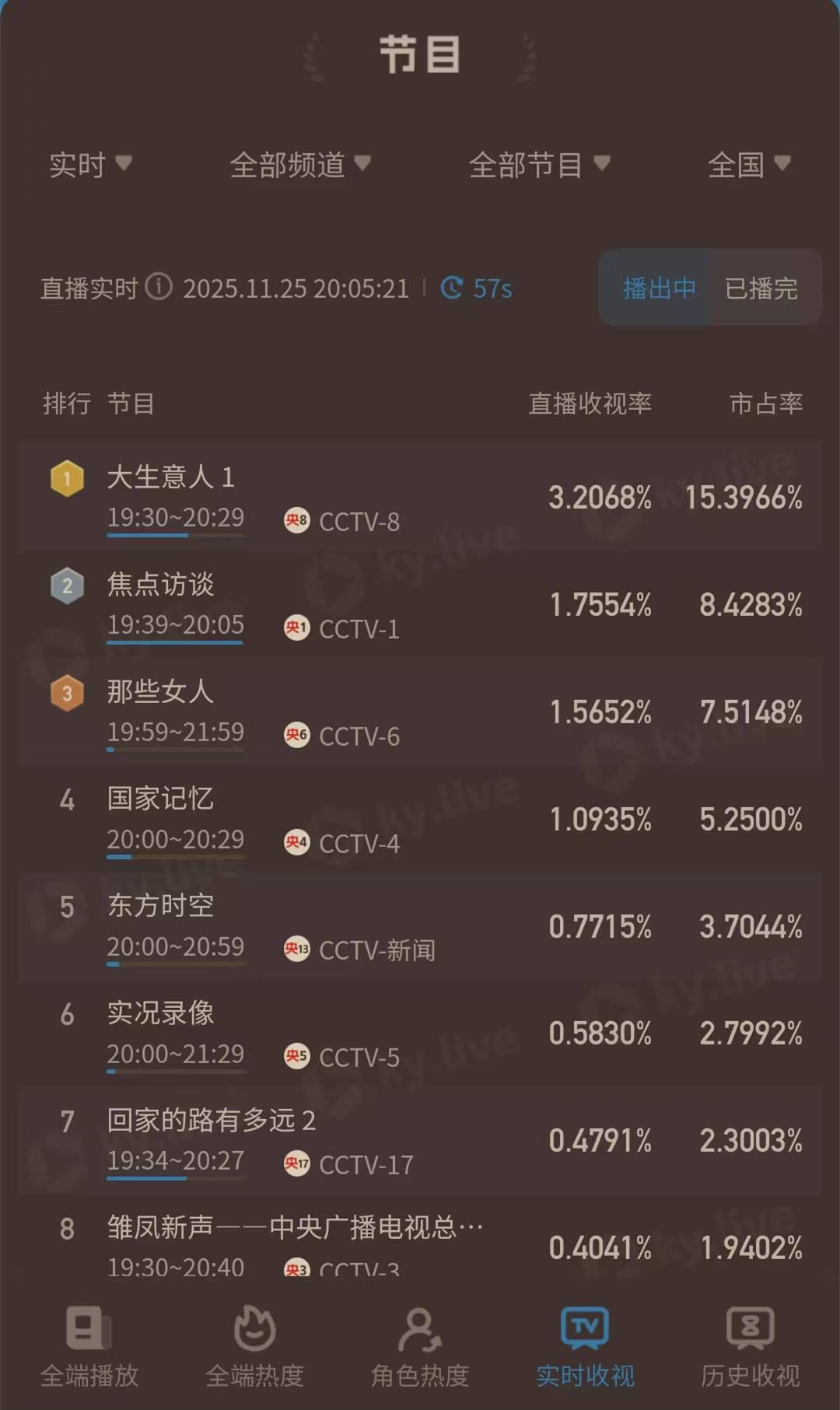This screenshot has height=1410, width=840.
Task: Switch to the 已播完 segment
Action: [x=761, y=288]
